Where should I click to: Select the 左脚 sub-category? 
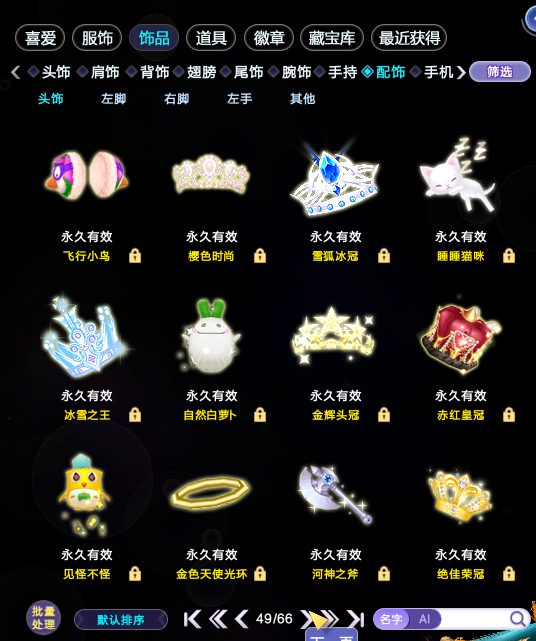coord(114,99)
